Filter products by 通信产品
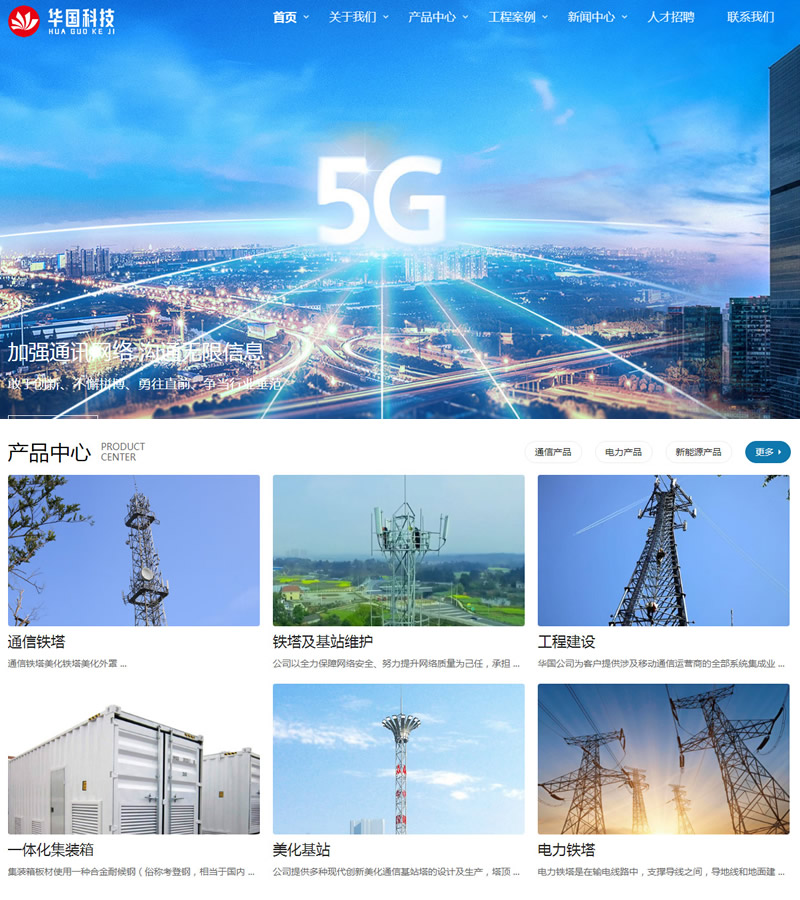The width and height of the screenshot is (800, 900). coord(553,452)
